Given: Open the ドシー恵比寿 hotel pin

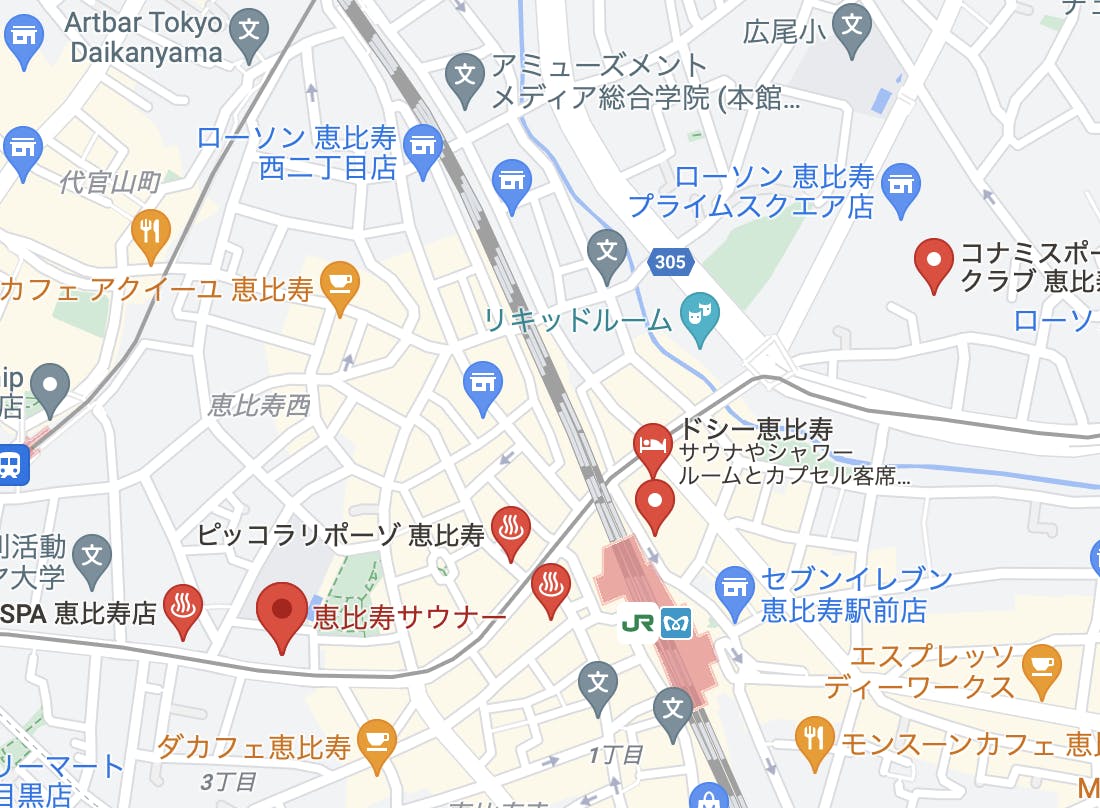Looking at the screenshot, I should pos(653,449).
